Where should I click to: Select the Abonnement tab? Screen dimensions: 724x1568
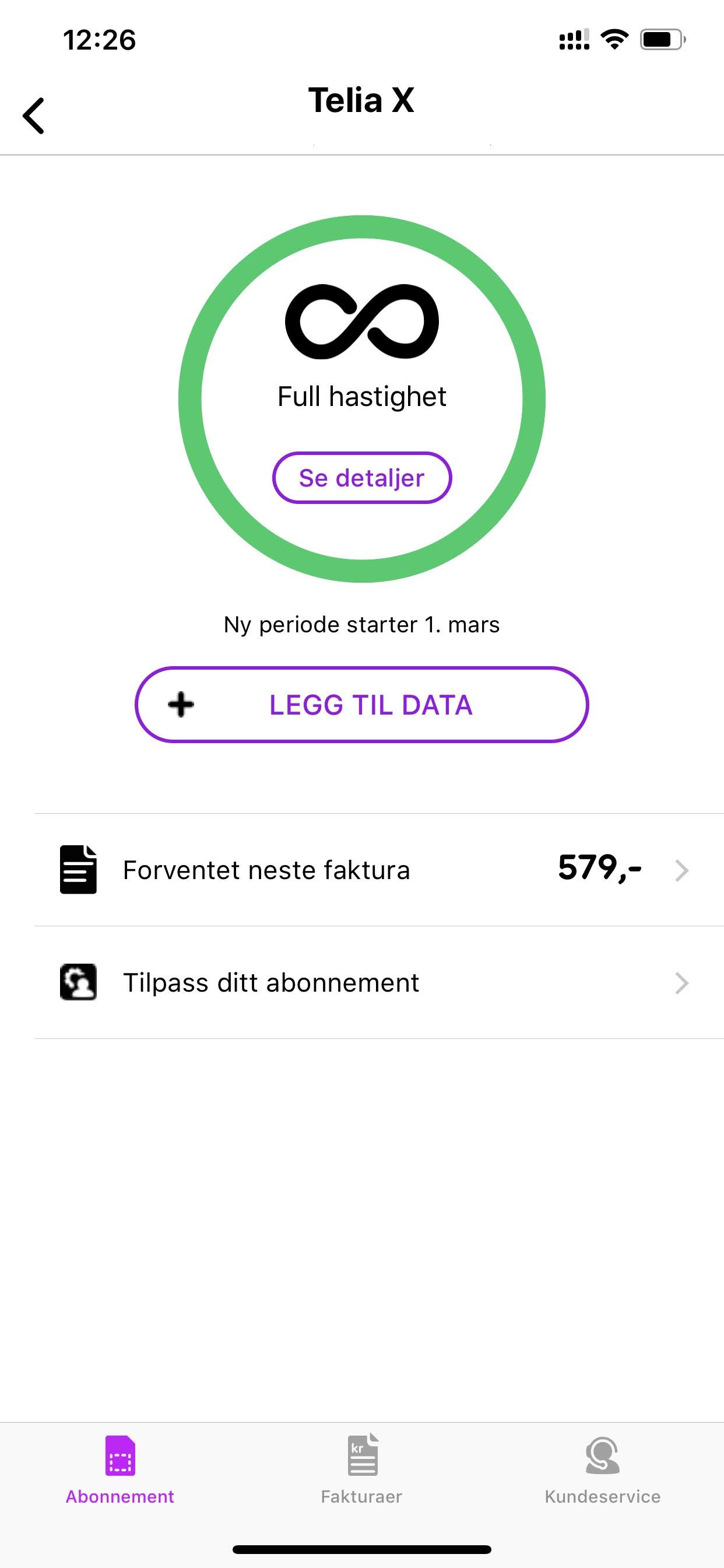coord(120,1469)
